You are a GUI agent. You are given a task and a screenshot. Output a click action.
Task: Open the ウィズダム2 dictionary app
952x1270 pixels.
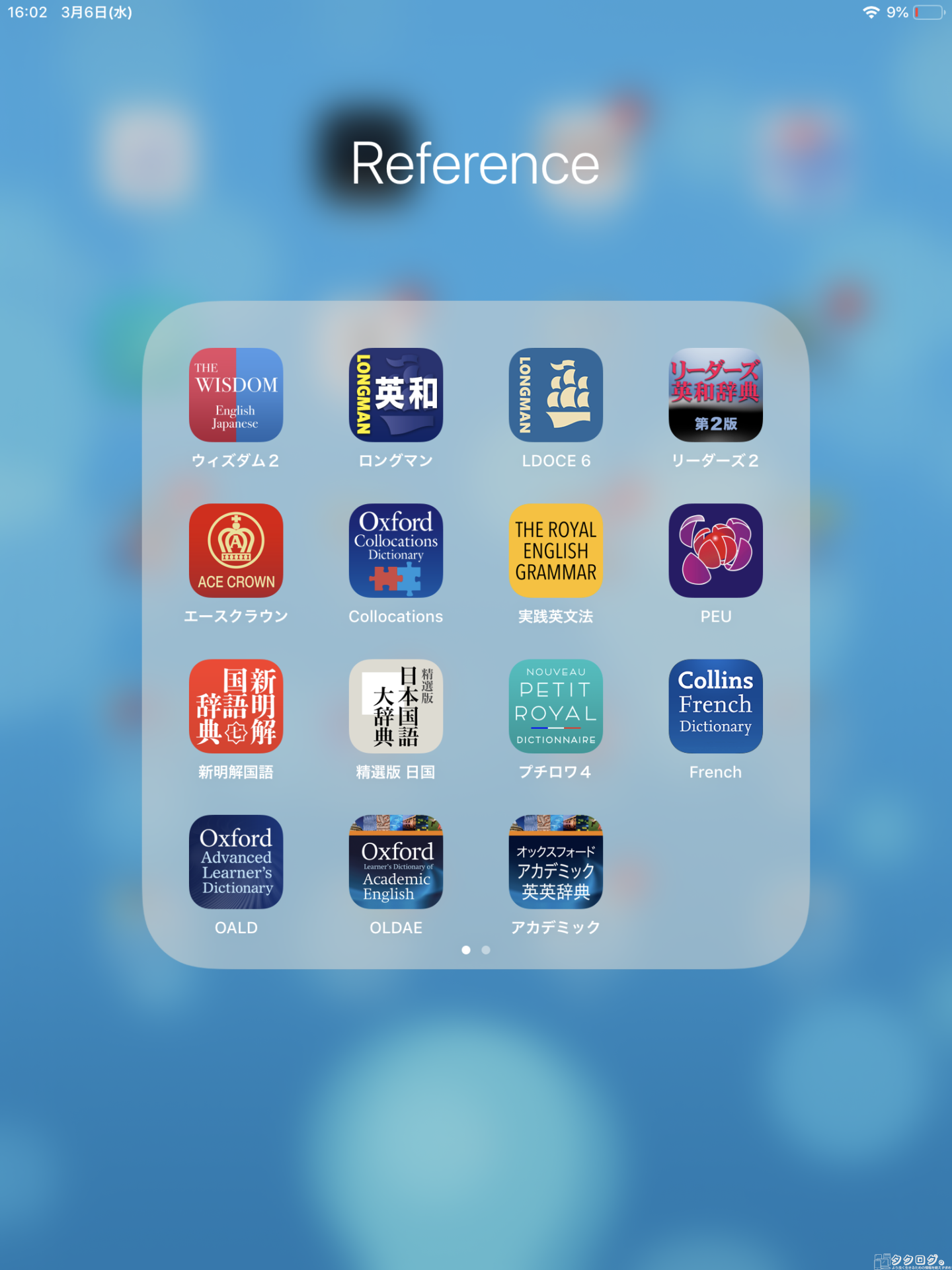(x=236, y=395)
